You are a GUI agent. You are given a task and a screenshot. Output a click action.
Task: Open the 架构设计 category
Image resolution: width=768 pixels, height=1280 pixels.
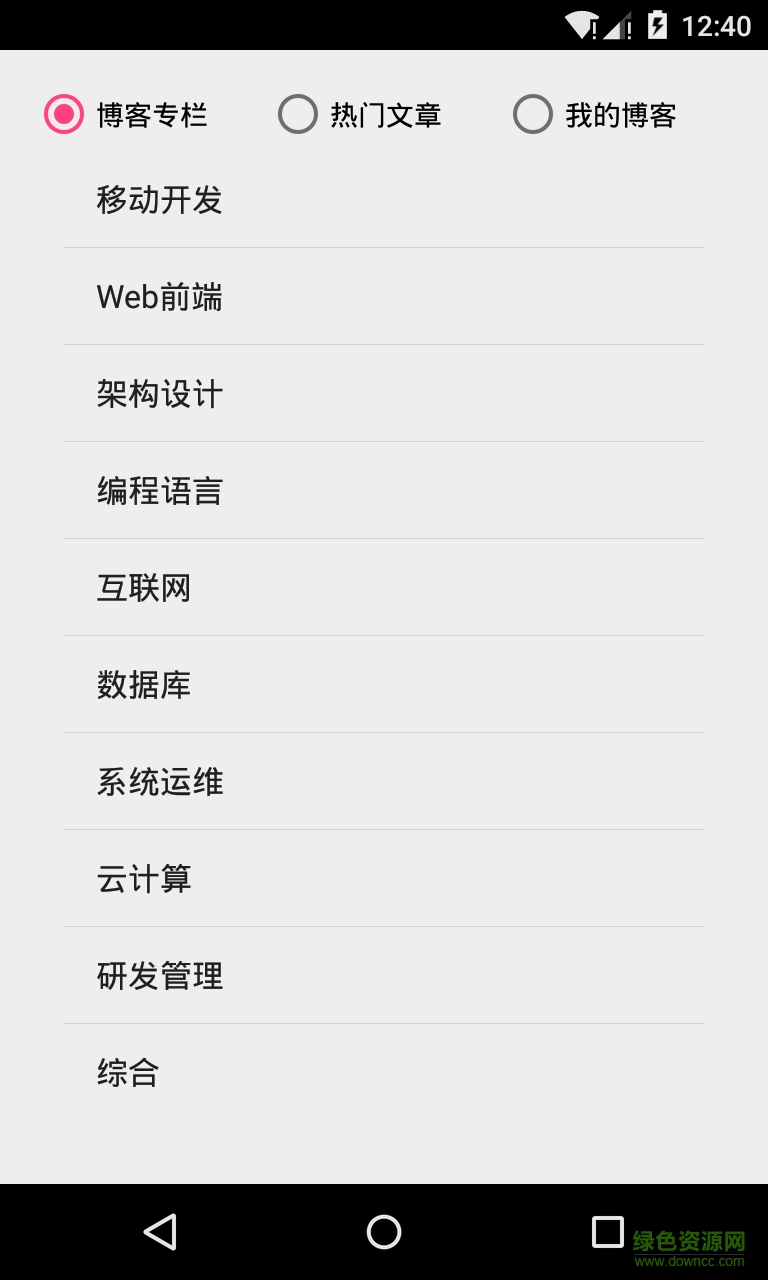pyautogui.click(x=160, y=393)
